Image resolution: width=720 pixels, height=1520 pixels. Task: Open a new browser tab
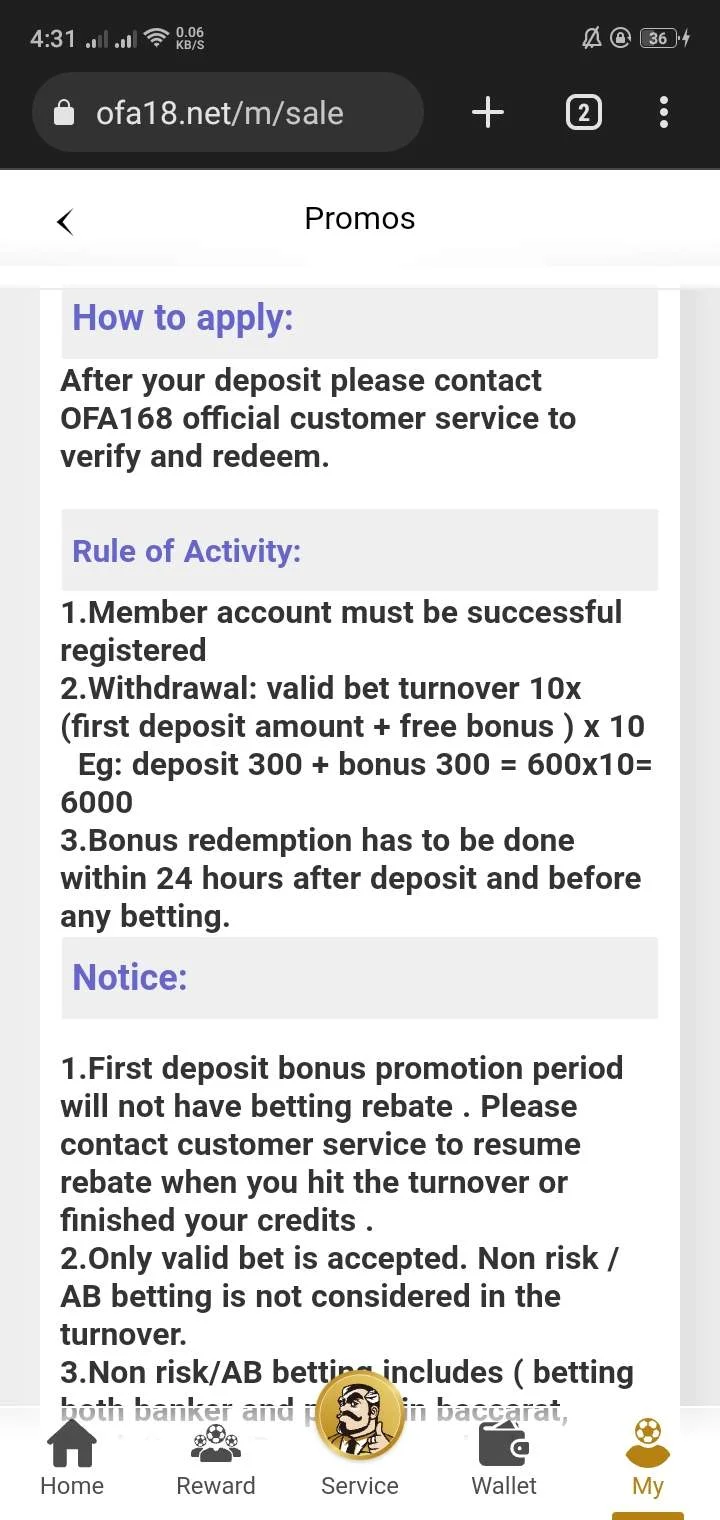coord(487,113)
